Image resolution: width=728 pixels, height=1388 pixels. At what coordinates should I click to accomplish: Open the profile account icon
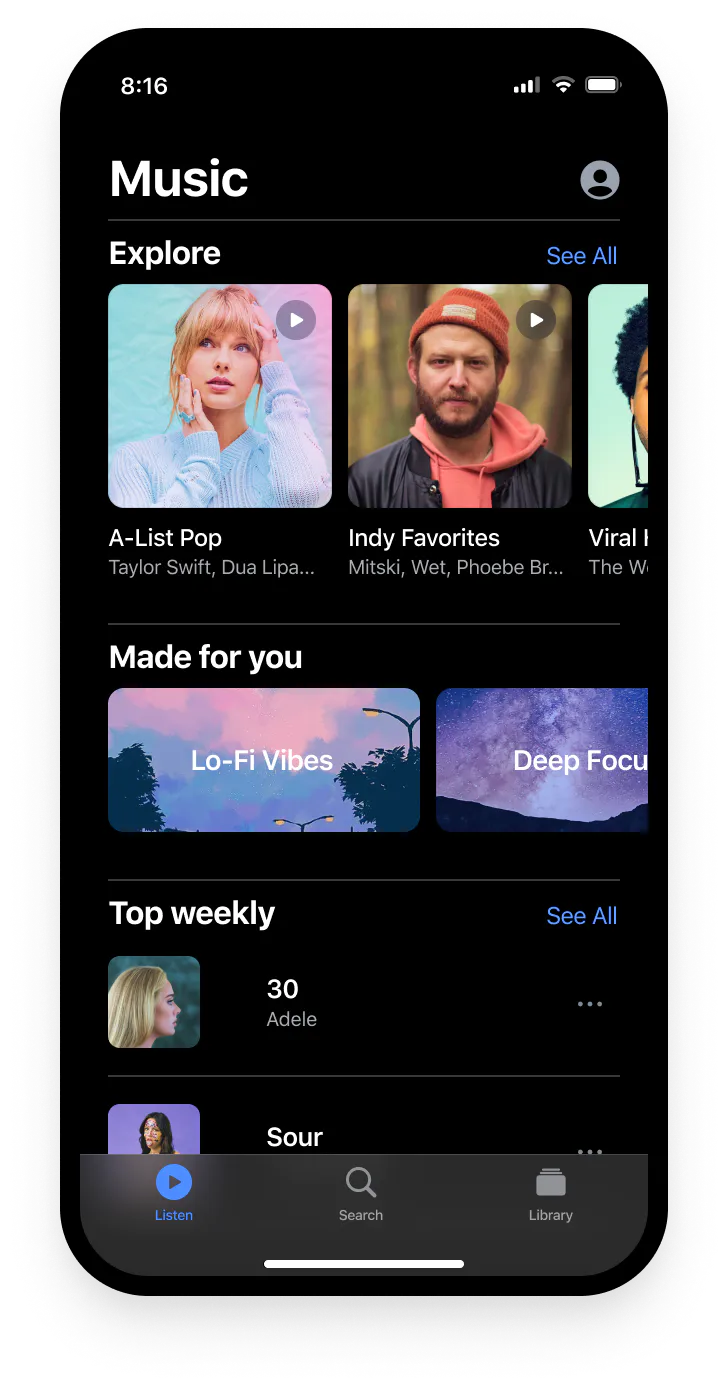point(600,180)
